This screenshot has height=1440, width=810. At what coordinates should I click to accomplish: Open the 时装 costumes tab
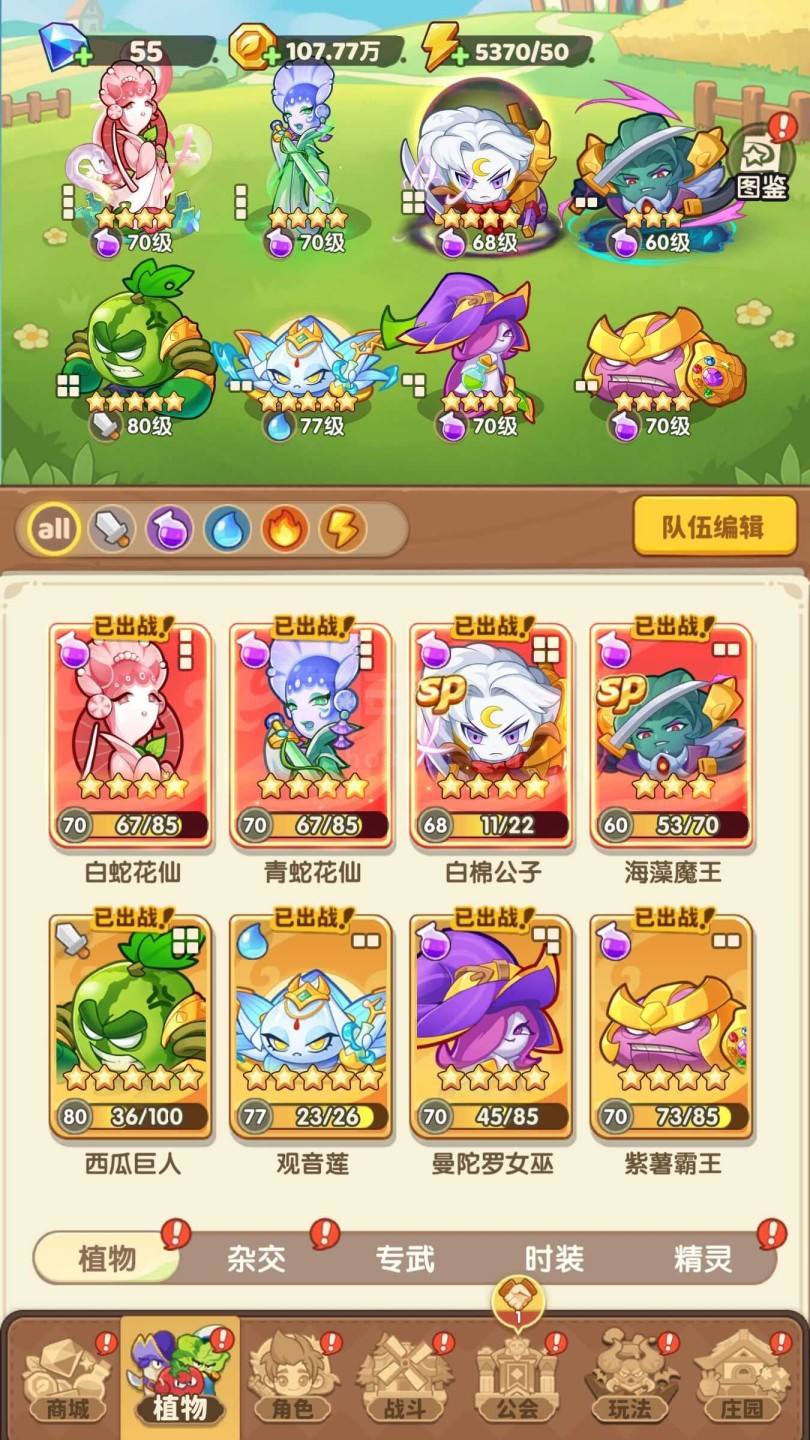click(x=553, y=1258)
